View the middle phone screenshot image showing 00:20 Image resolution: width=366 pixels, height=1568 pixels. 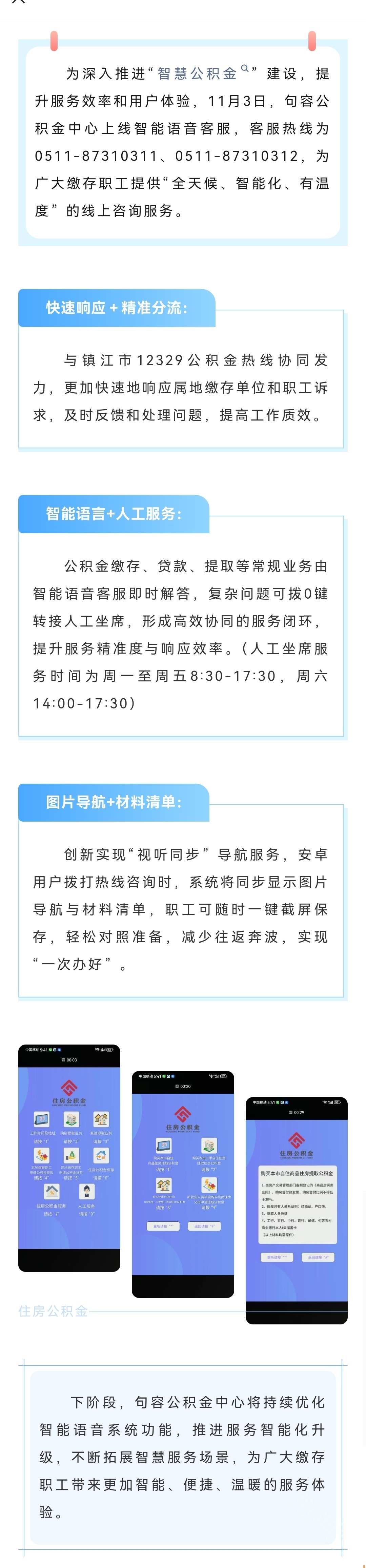click(x=183, y=1184)
